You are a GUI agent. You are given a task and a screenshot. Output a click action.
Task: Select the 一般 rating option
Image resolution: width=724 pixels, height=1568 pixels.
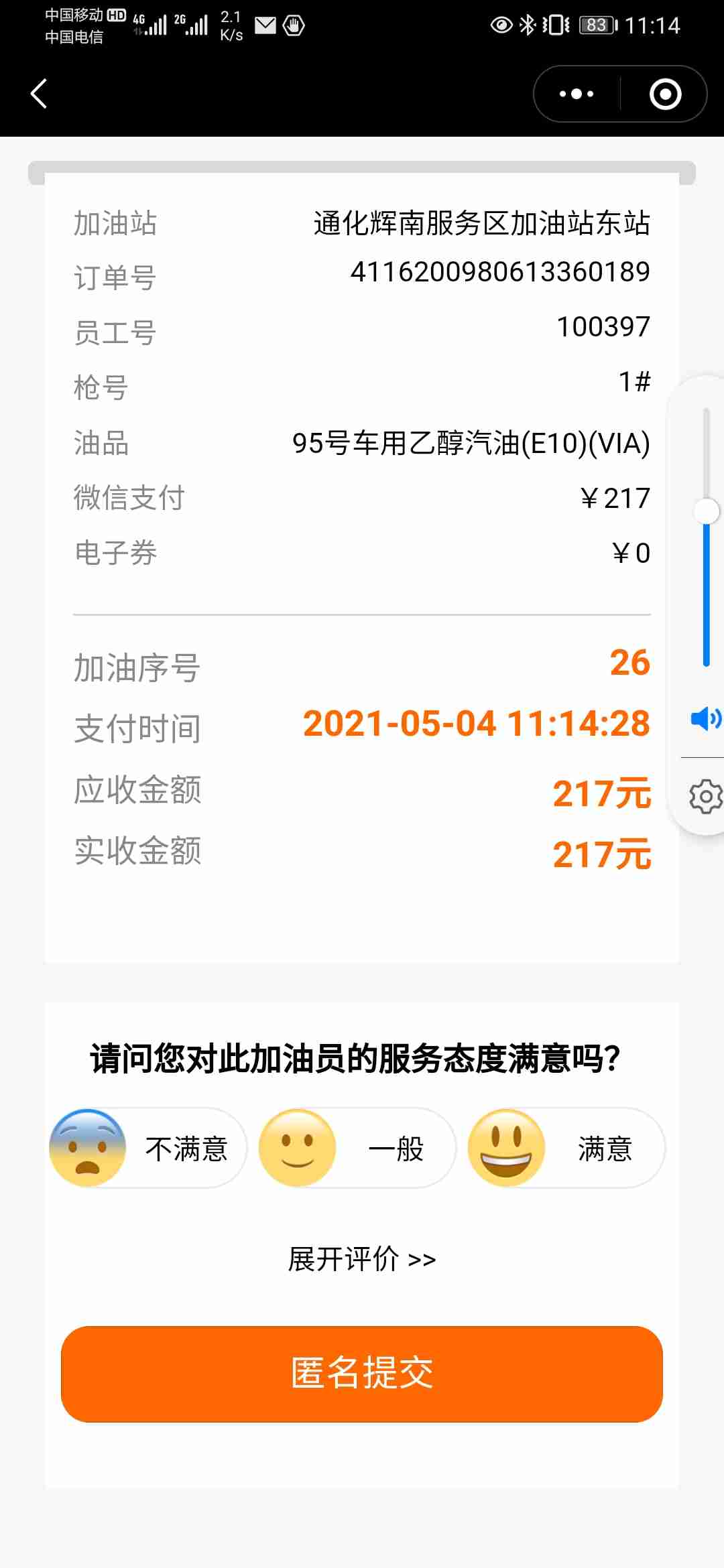pos(357,1148)
